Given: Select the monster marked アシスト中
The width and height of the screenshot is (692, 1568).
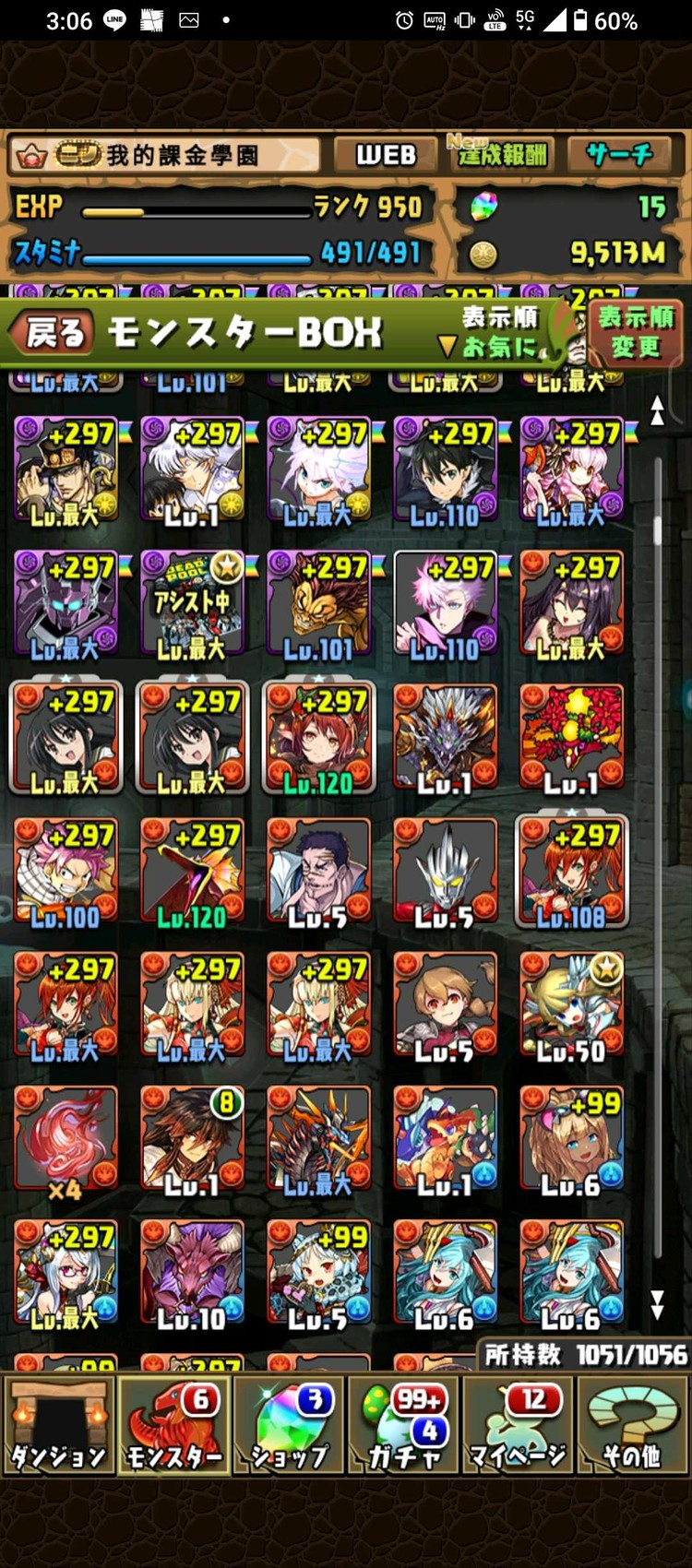Looking at the screenshot, I should tap(192, 605).
